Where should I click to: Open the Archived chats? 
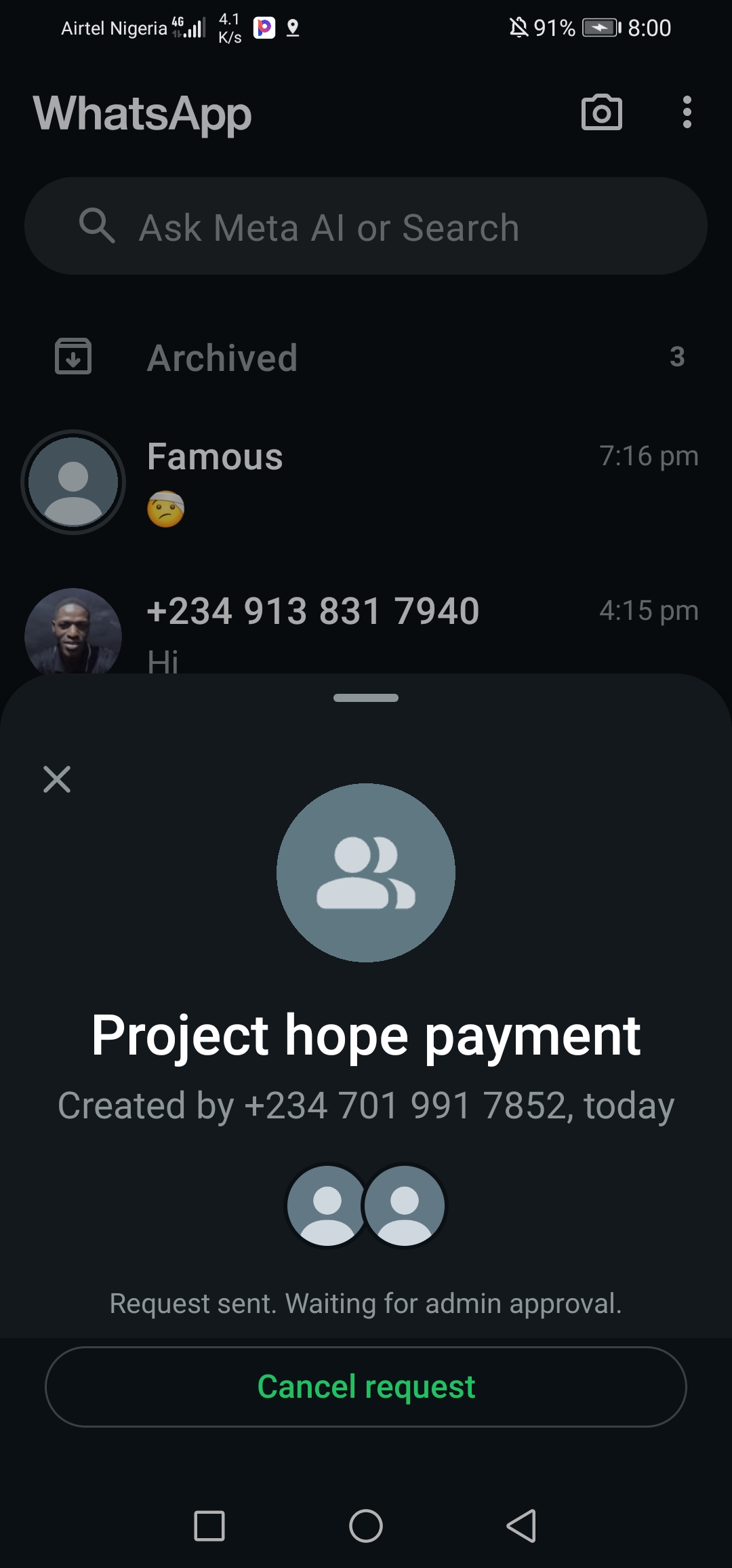tap(366, 357)
